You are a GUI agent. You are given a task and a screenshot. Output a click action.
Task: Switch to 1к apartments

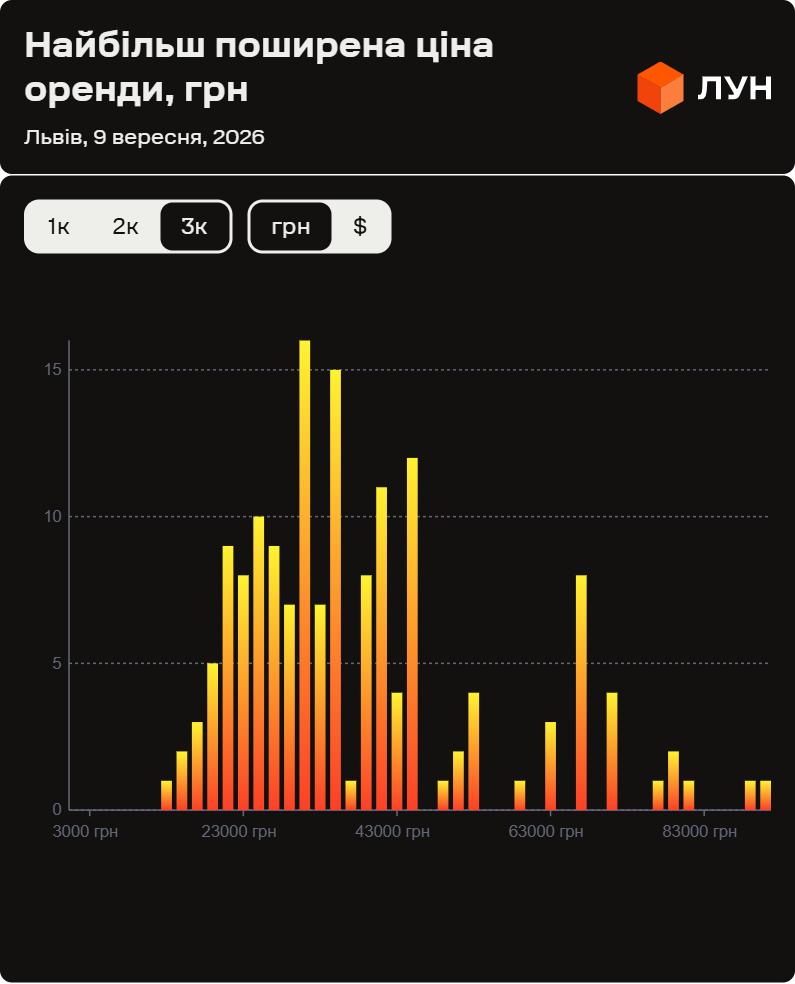pos(58,227)
